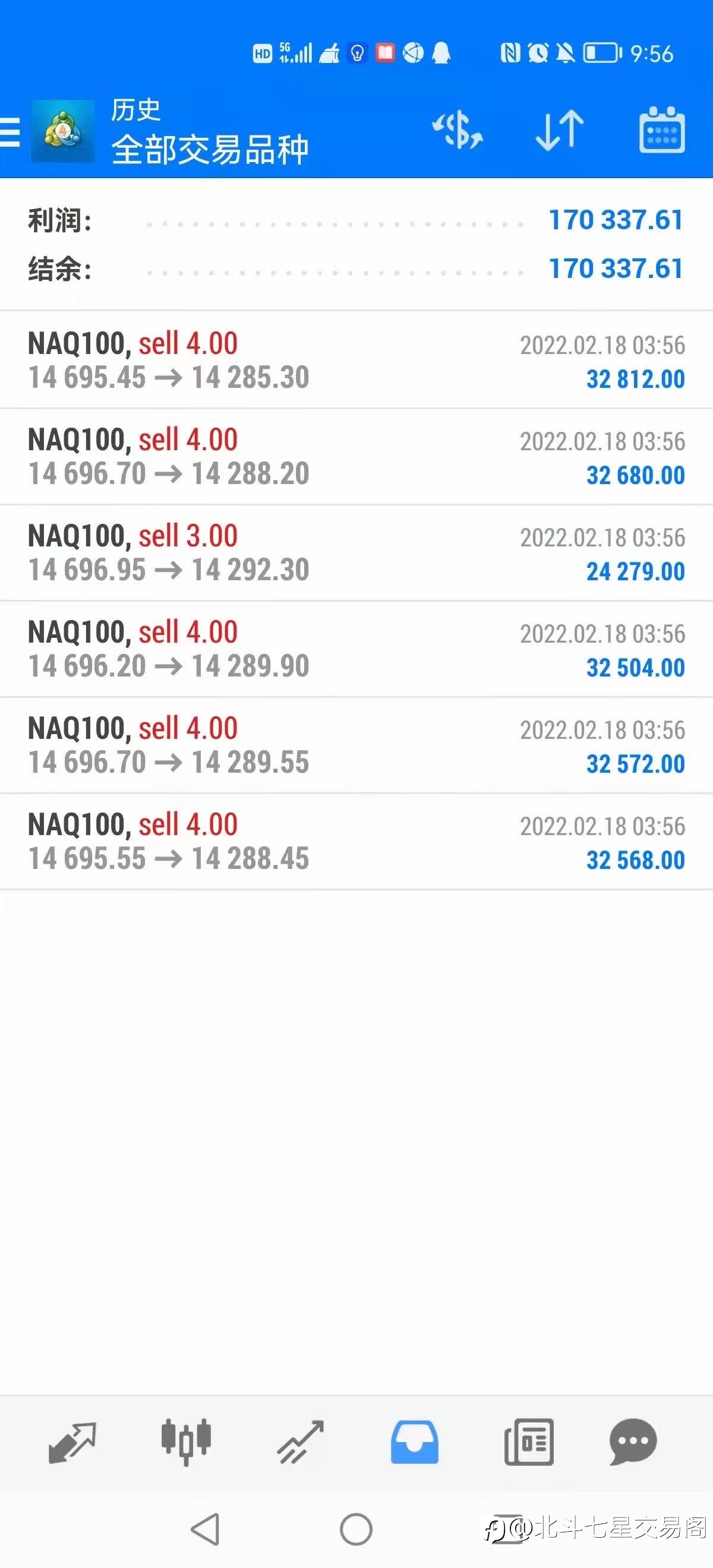The height and width of the screenshot is (1568, 713).
Task: Return to the system home screen
Action: 356,1529
